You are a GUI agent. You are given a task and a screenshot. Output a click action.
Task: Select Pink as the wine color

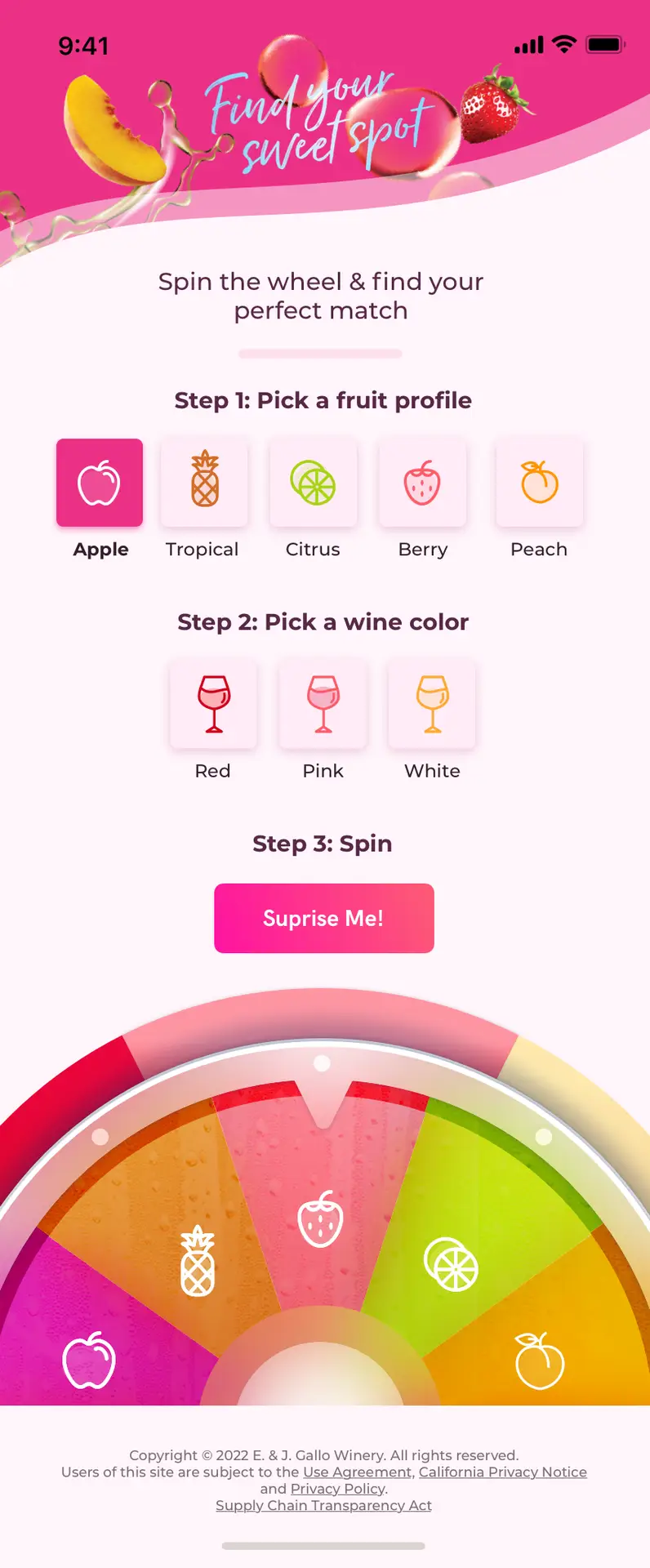click(323, 704)
